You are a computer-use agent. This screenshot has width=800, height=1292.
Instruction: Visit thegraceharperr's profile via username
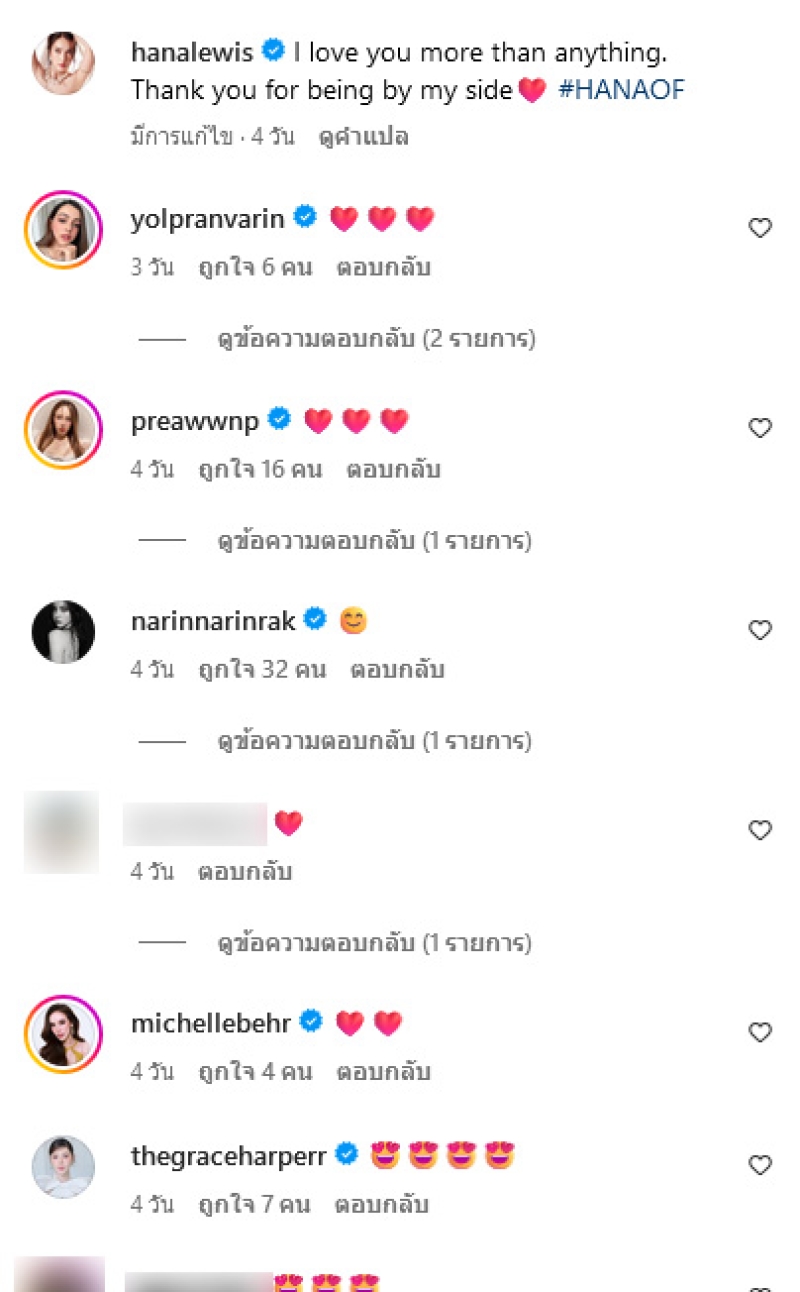click(x=229, y=1156)
